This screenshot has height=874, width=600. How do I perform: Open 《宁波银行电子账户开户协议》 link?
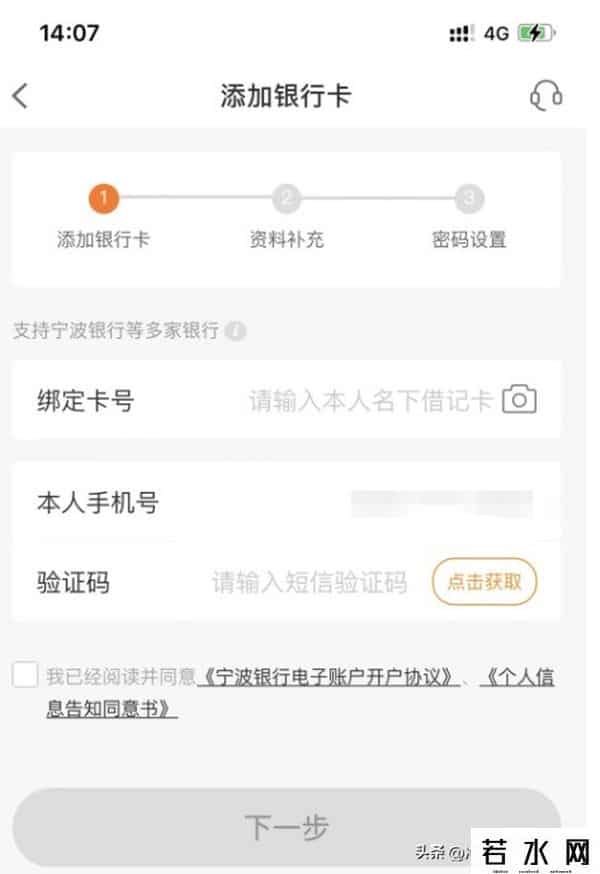point(330,677)
